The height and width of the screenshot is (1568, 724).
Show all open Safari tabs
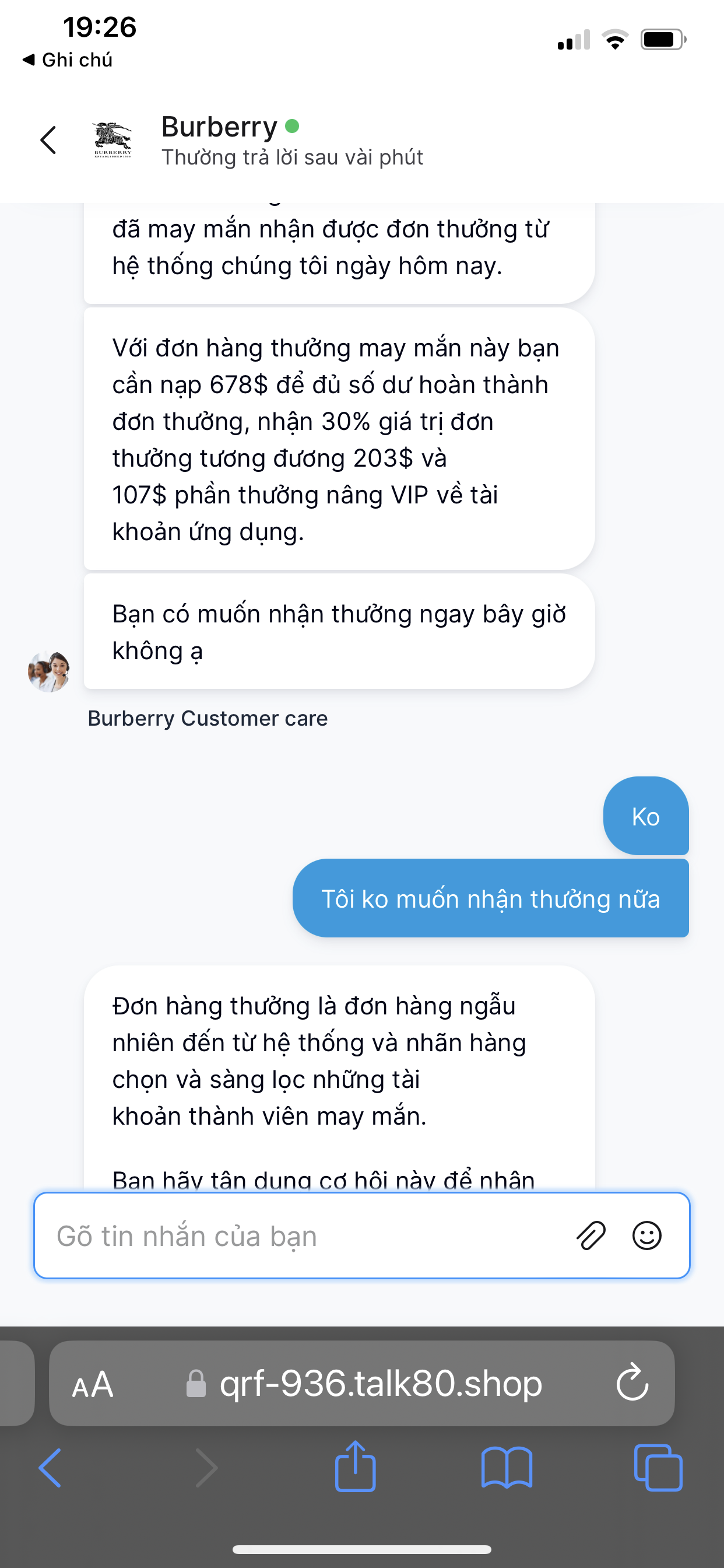point(658,1468)
